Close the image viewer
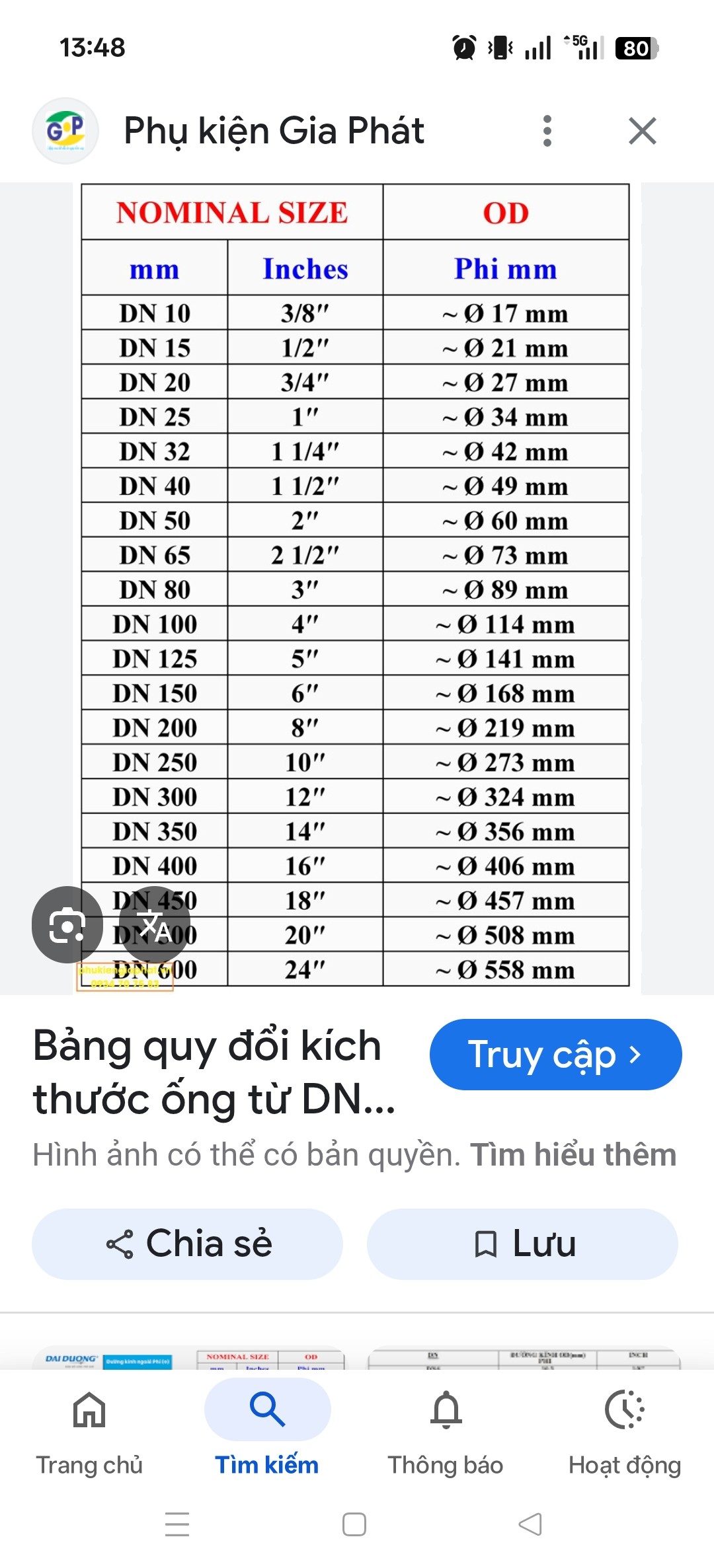The width and height of the screenshot is (714, 1568). (x=642, y=131)
